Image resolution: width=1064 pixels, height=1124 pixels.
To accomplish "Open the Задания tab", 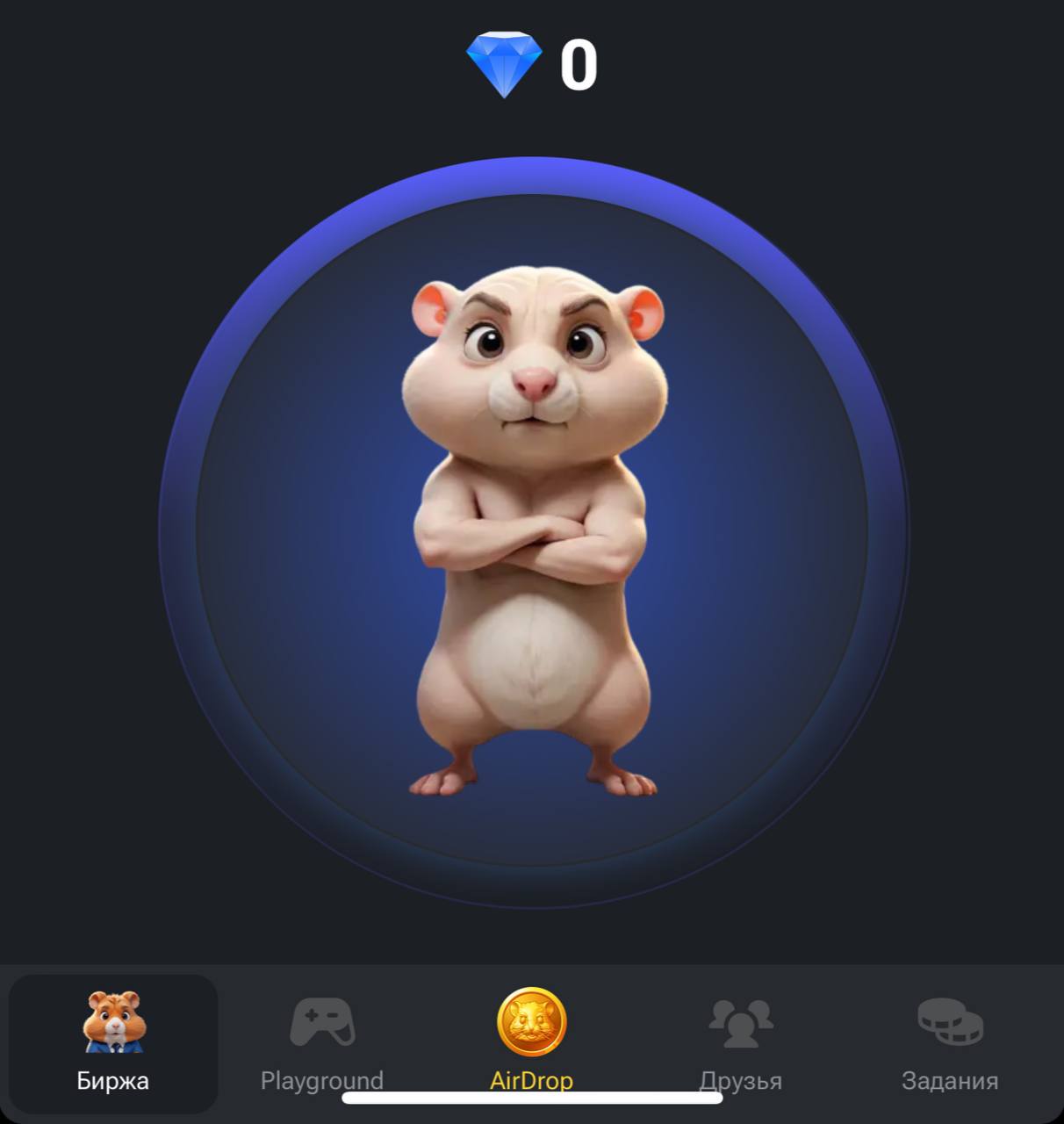I will pos(950,1042).
